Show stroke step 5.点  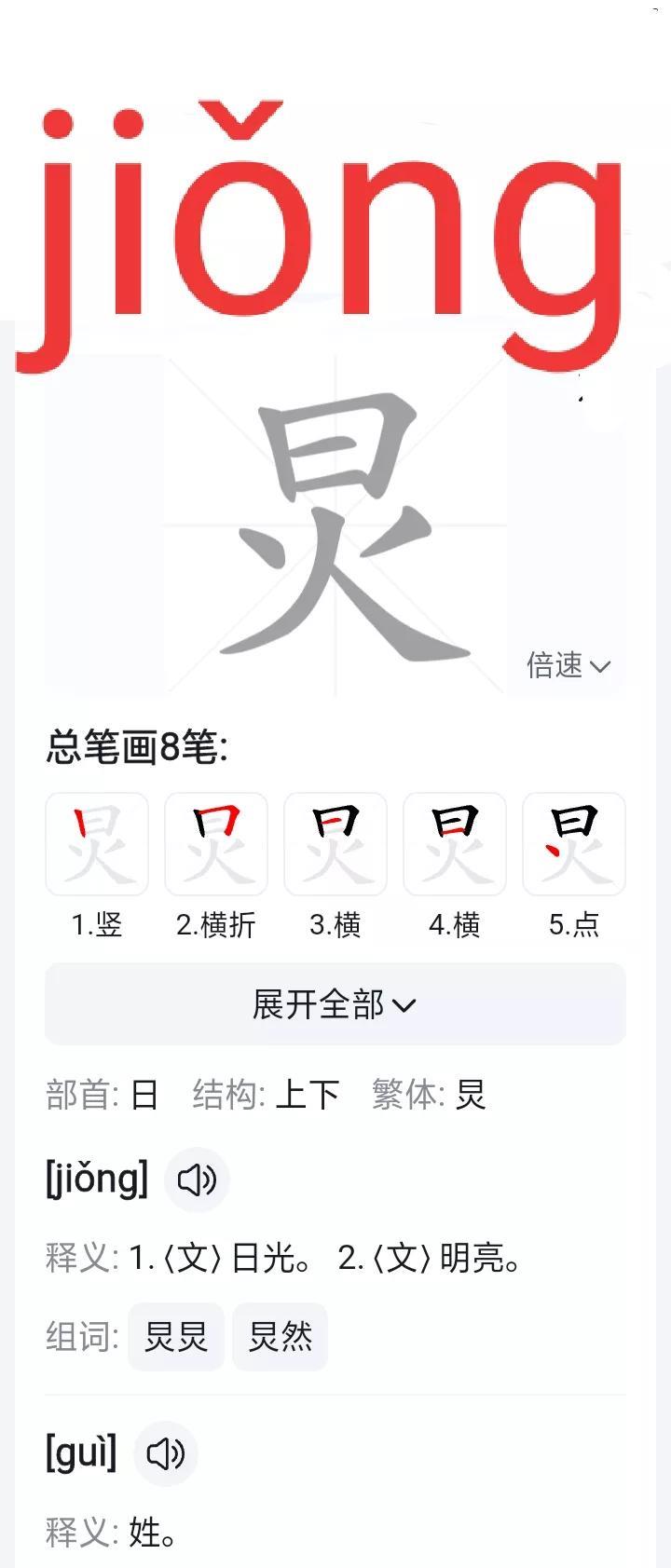coord(574,844)
